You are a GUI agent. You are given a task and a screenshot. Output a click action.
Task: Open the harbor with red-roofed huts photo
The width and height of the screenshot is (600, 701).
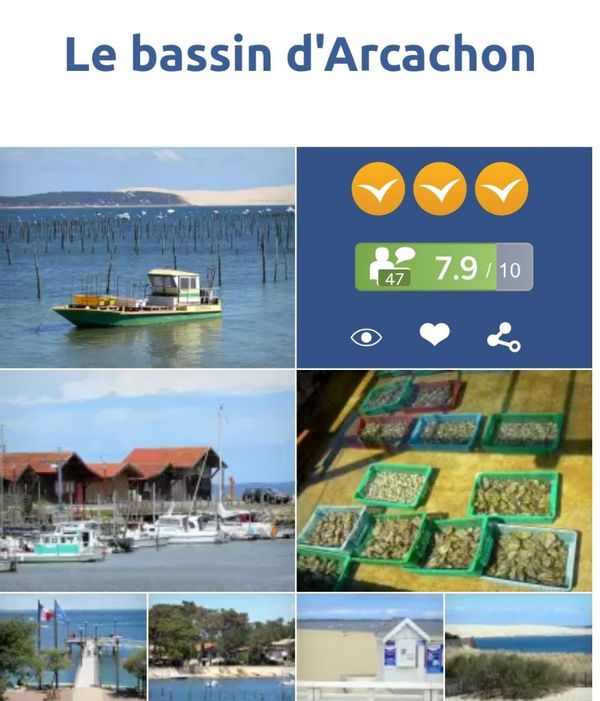coord(147,481)
